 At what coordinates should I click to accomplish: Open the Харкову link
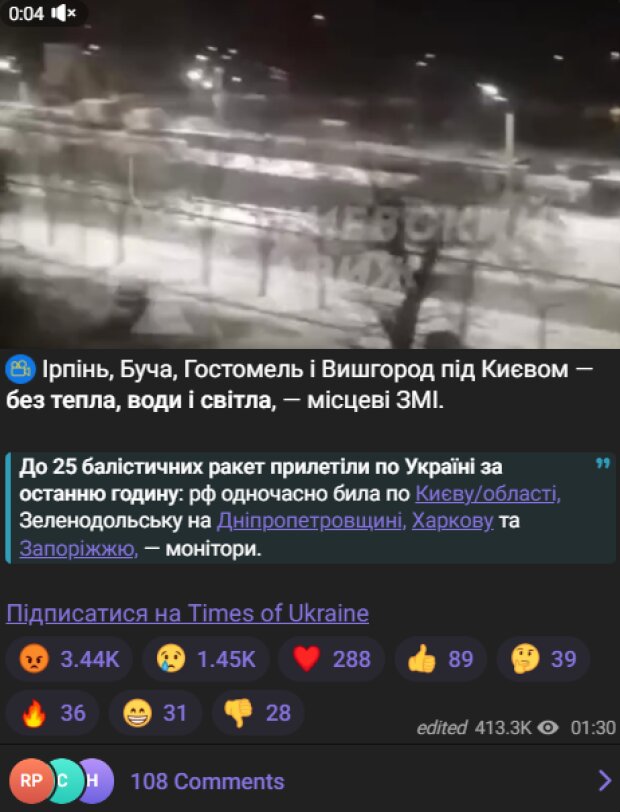tap(452, 521)
